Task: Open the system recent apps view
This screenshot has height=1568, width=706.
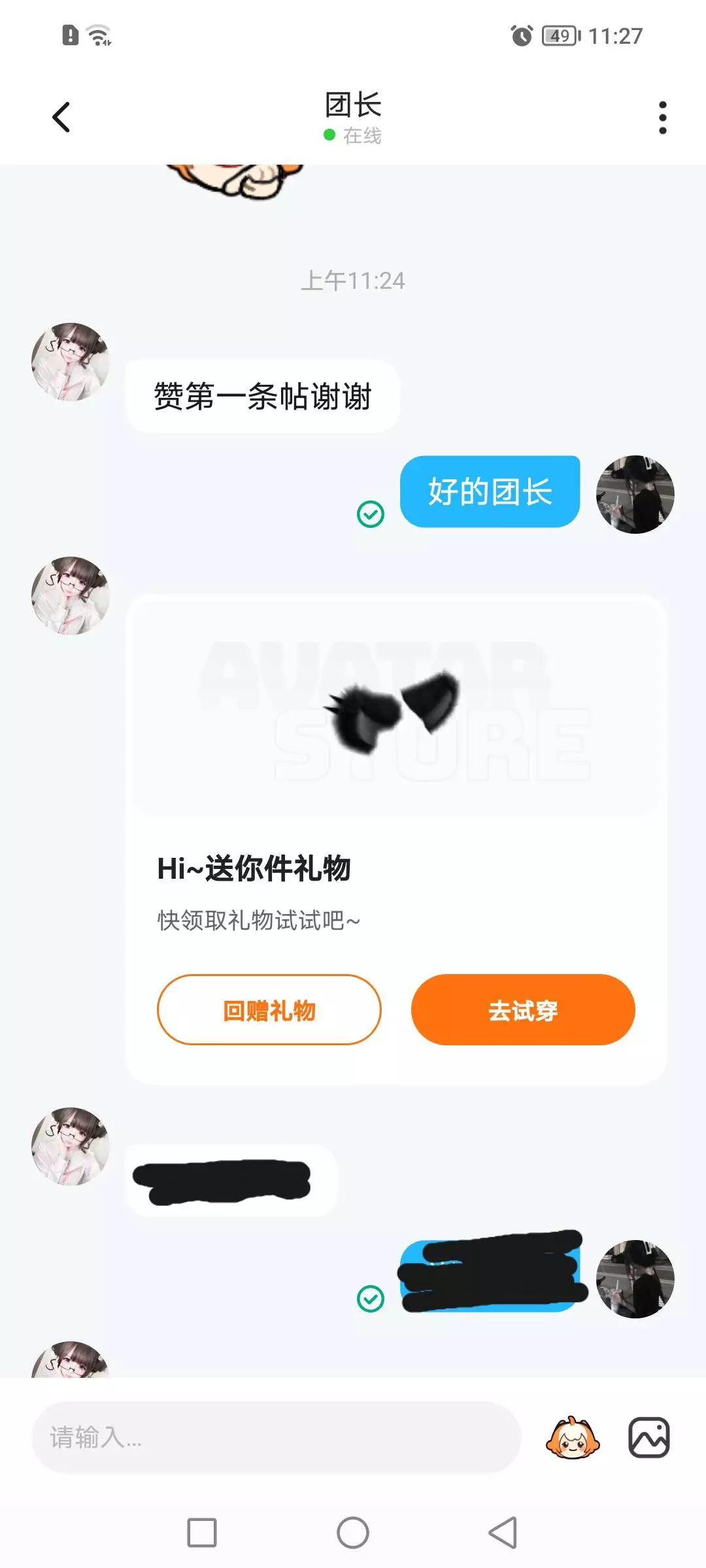Action: (x=202, y=1533)
